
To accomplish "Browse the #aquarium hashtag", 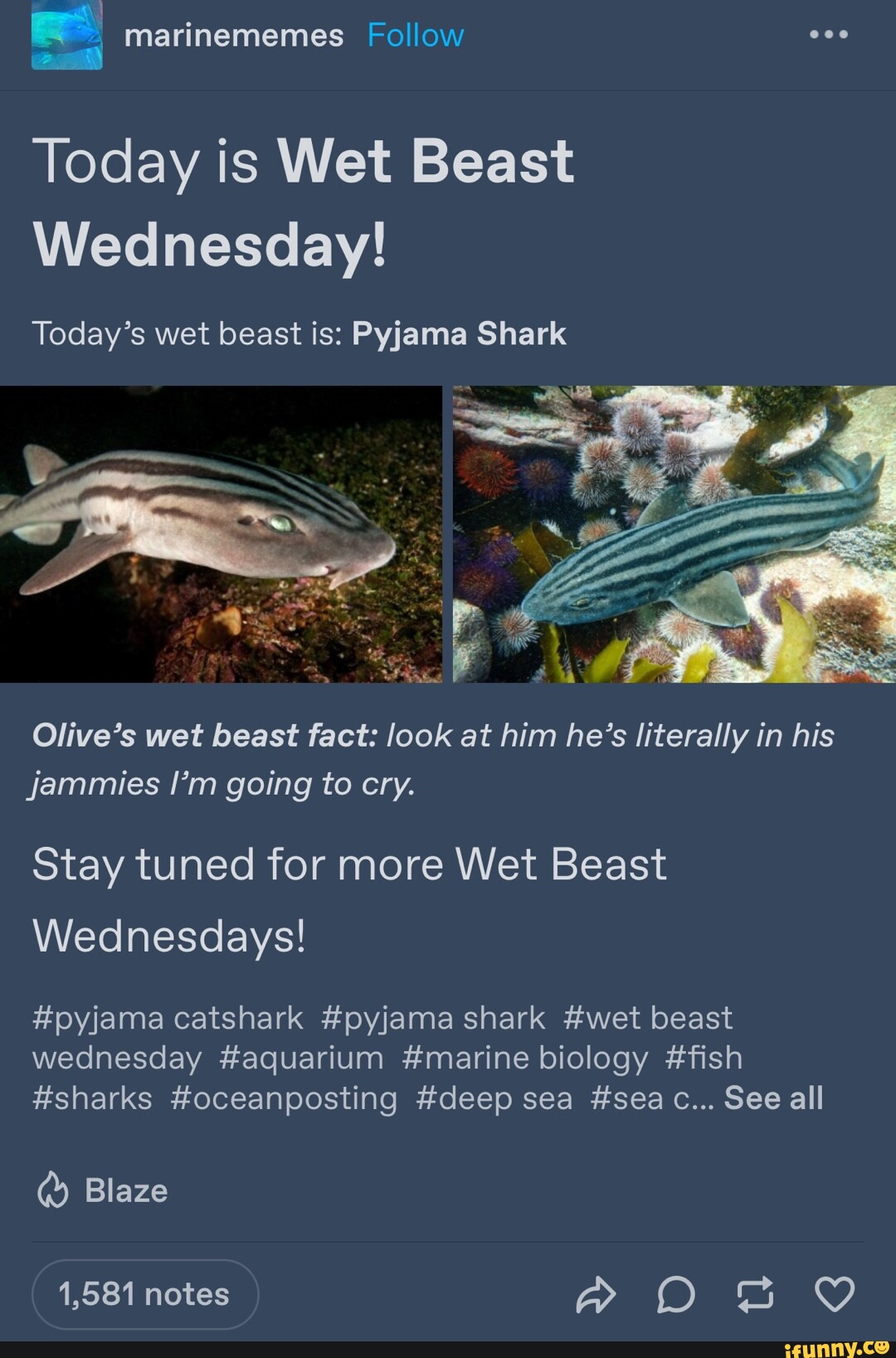I will (x=301, y=1058).
